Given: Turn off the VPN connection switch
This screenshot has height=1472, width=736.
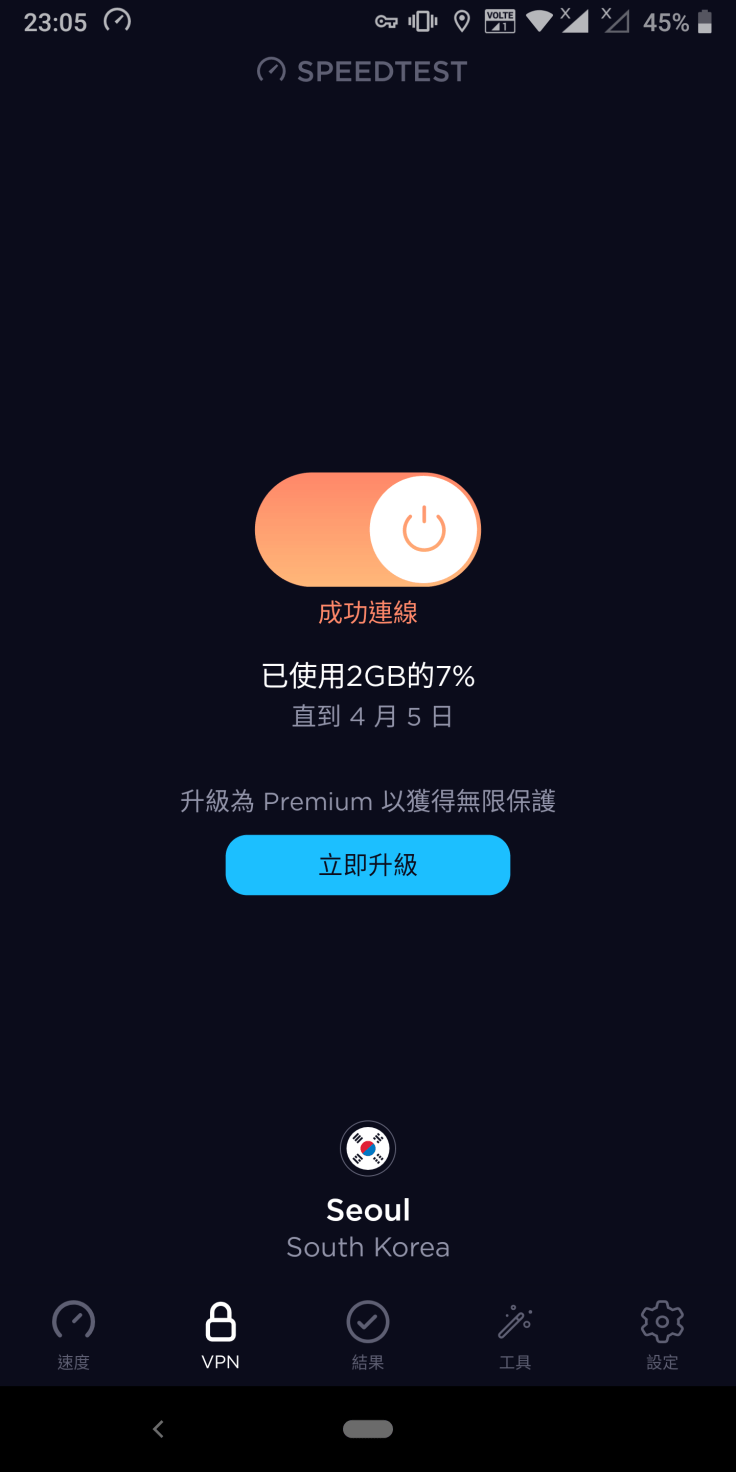Looking at the screenshot, I should coord(368,530).
